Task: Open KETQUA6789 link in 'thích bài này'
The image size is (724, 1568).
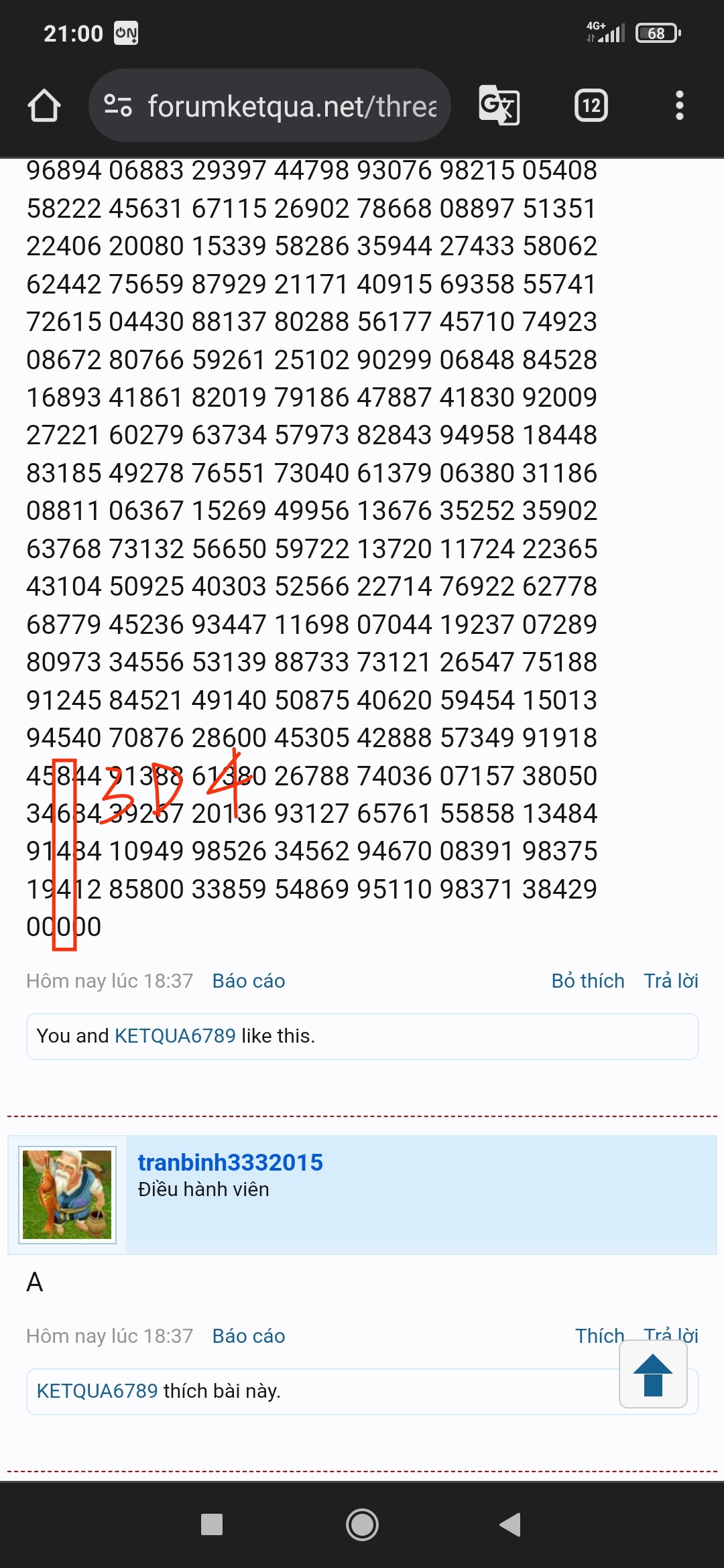Action: pos(97,1390)
